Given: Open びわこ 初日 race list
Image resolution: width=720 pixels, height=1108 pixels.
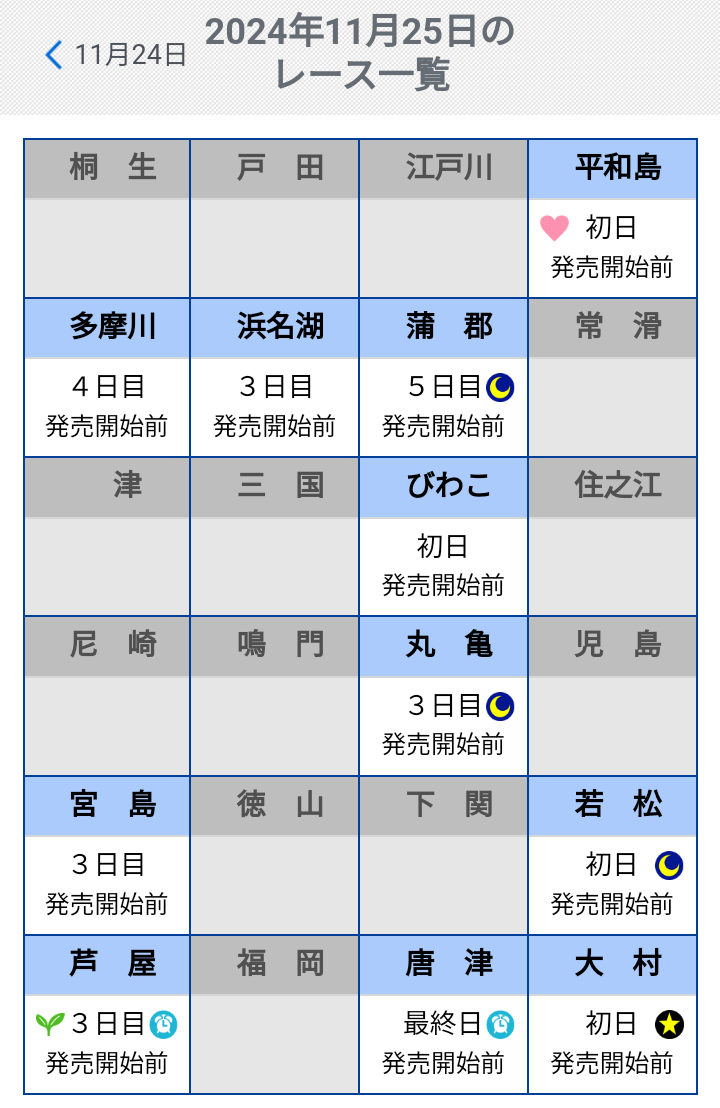Looking at the screenshot, I should click(x=443, y=565).
